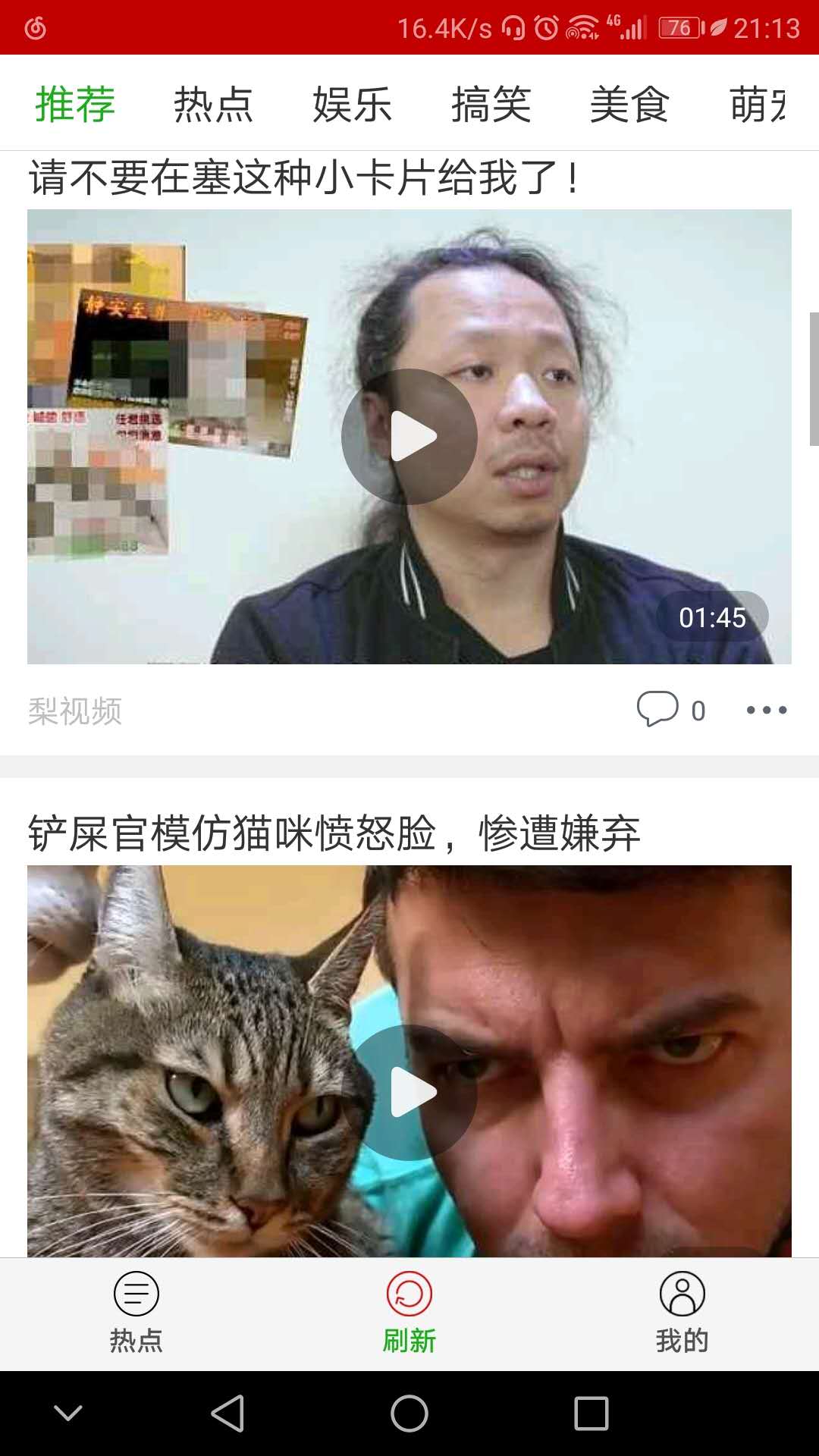The height and width of the screenshot is (1456, 819).
Task: Switch to the 娱乐 tab
Action: click(351, 105)
